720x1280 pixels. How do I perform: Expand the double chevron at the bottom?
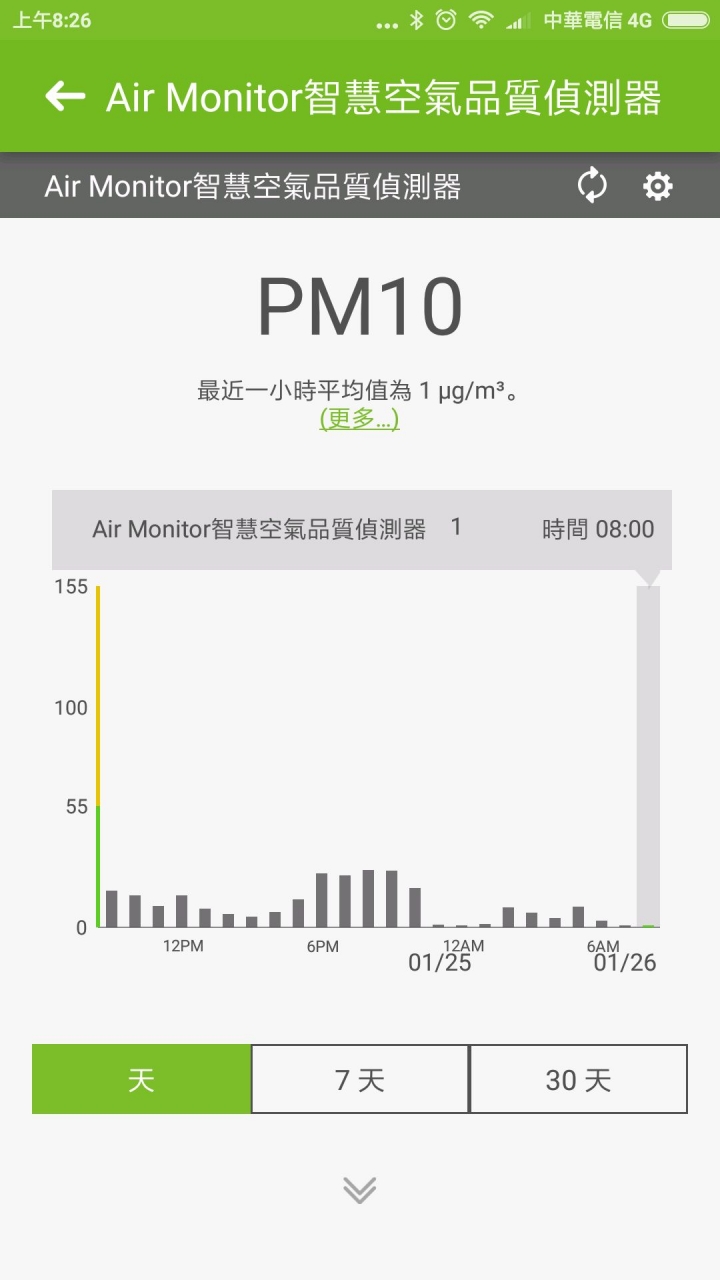pos(360,1189)
